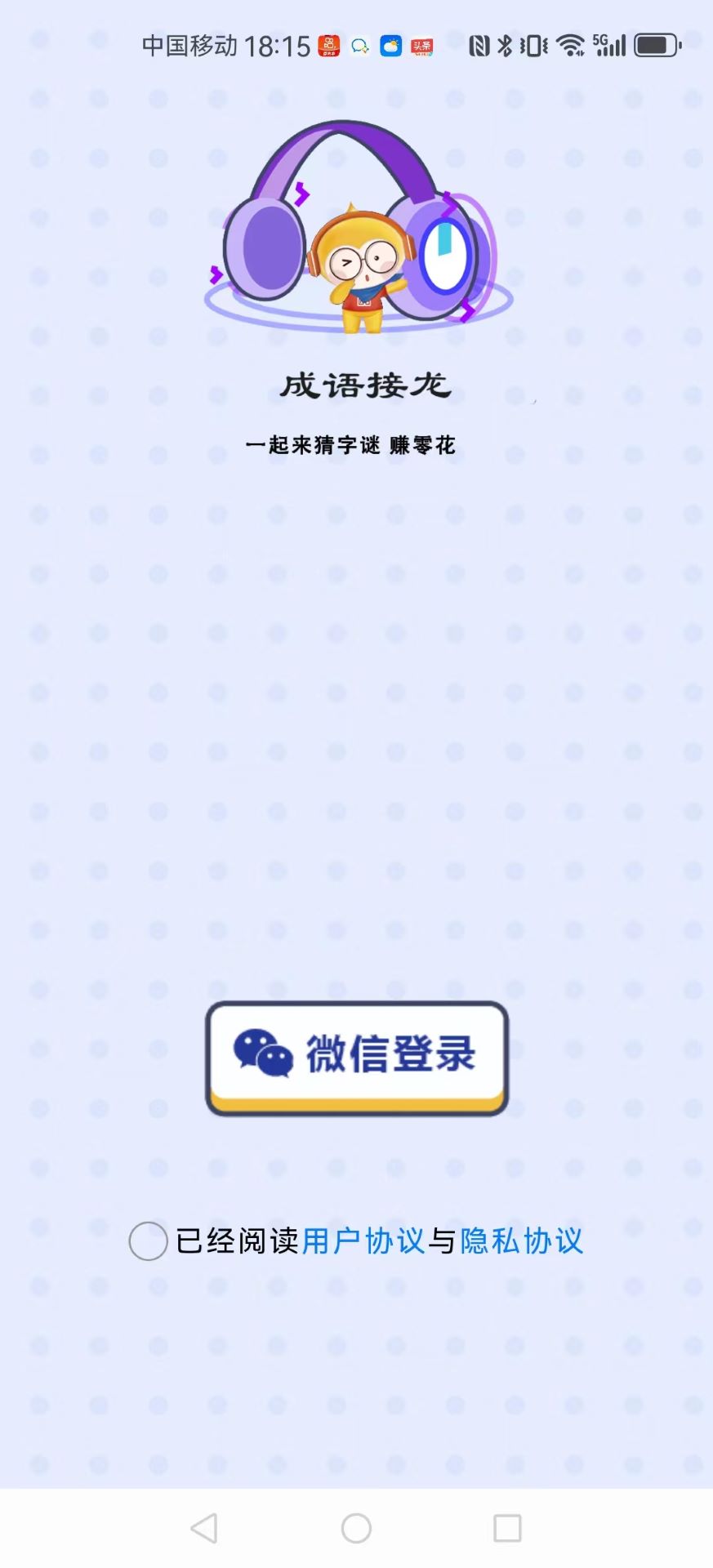Log in with the 微信登录 button
This screenshot has height=1568, width=713.
point(357,1056)
